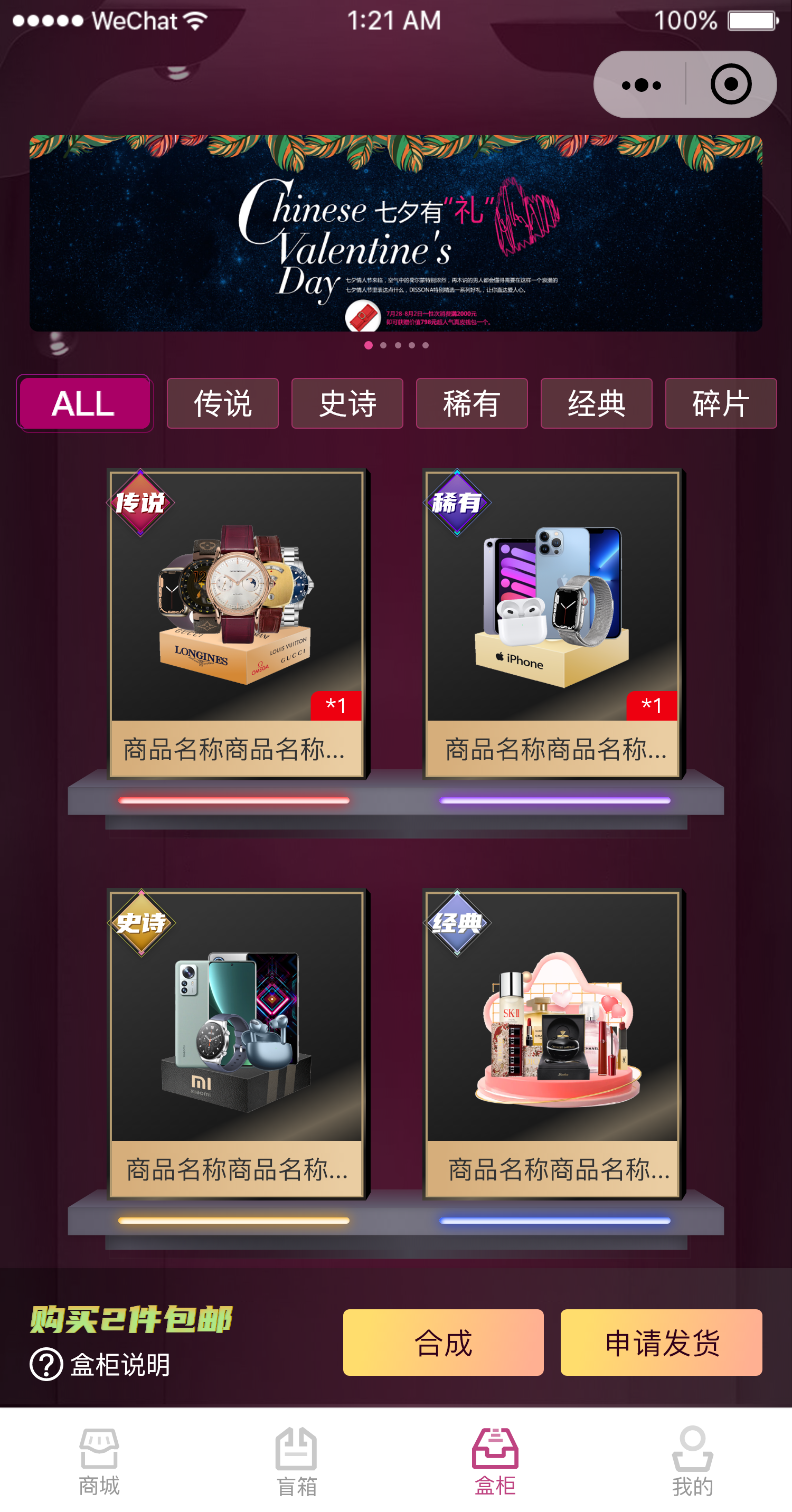The height and width of the screenshot is (1512, 792).
Task: Open 盒柜说明 help info
Action: (x=101, y=1364)
